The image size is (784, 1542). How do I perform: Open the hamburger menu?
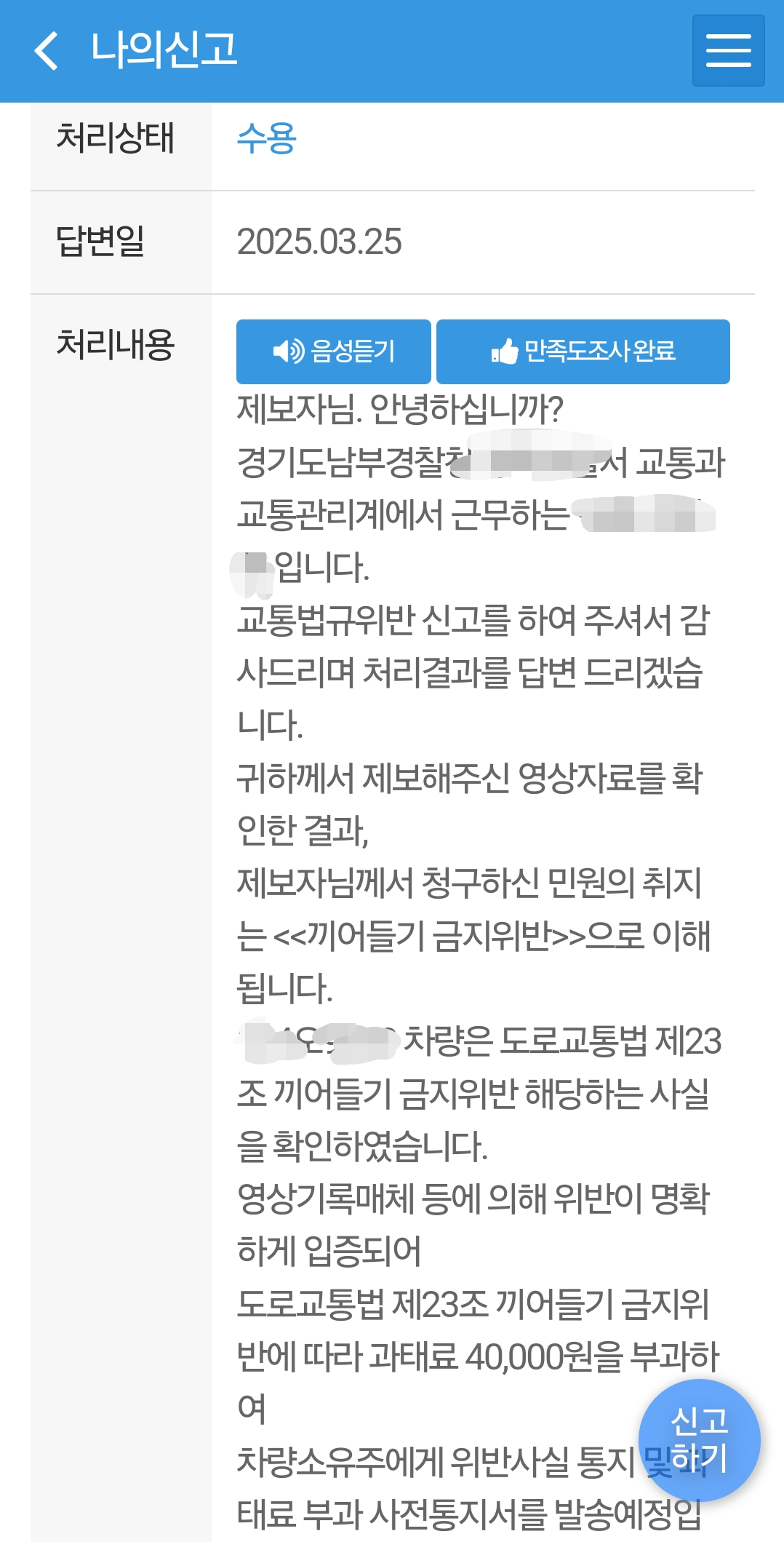click(x=728, y=50)
